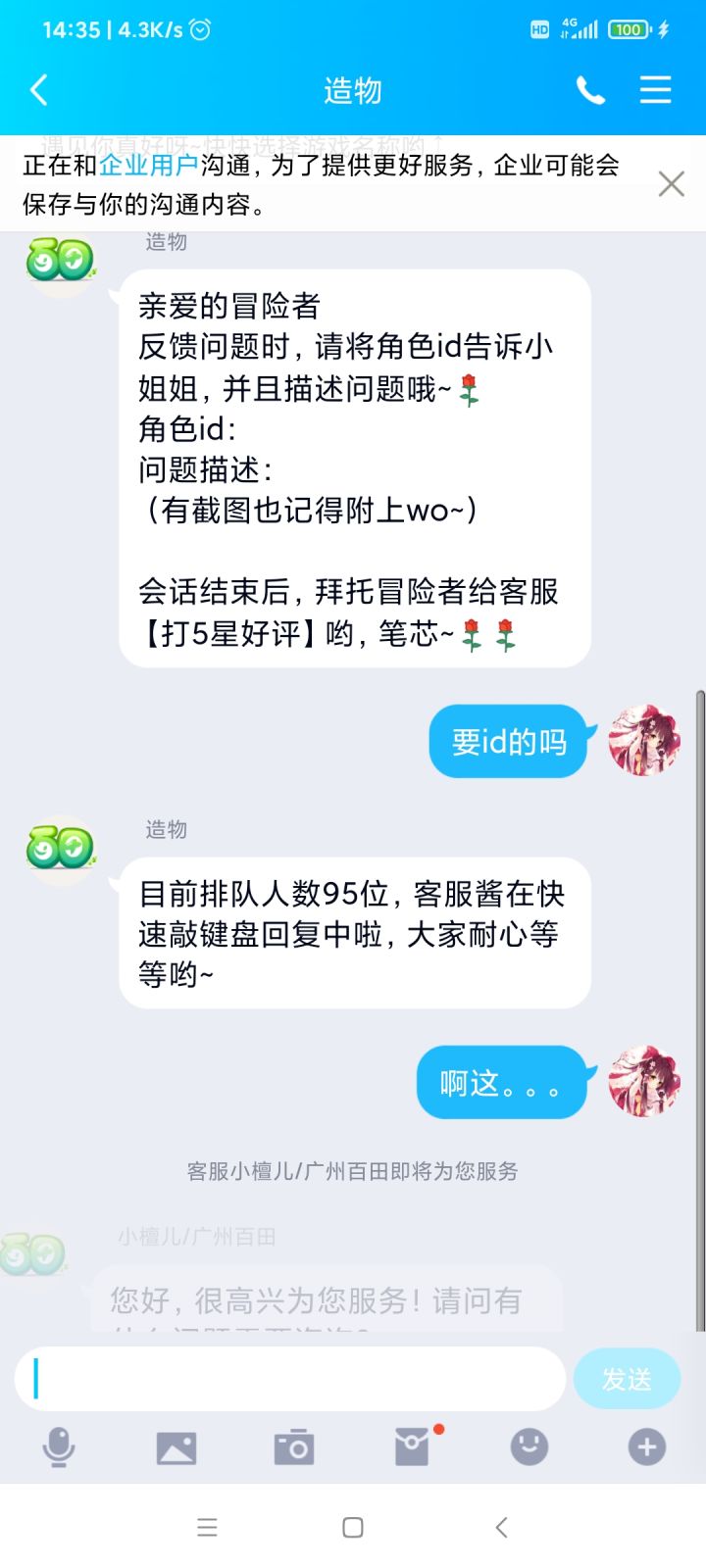Select the message bubble saying 要id的吗
706x1568 pixels.
tap(507, 742)
